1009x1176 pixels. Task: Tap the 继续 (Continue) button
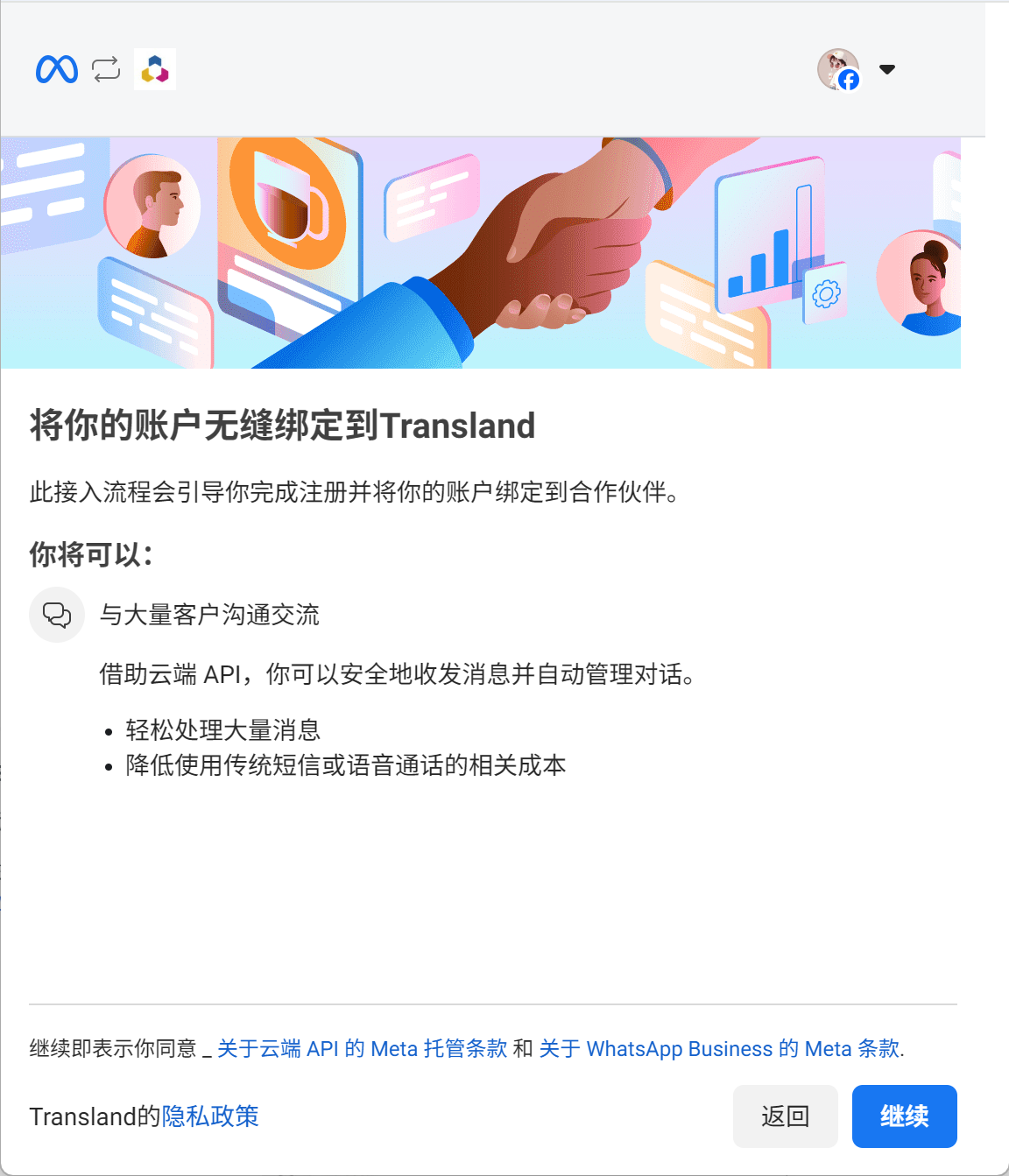pyautogui.click(x=904, y=1116)
